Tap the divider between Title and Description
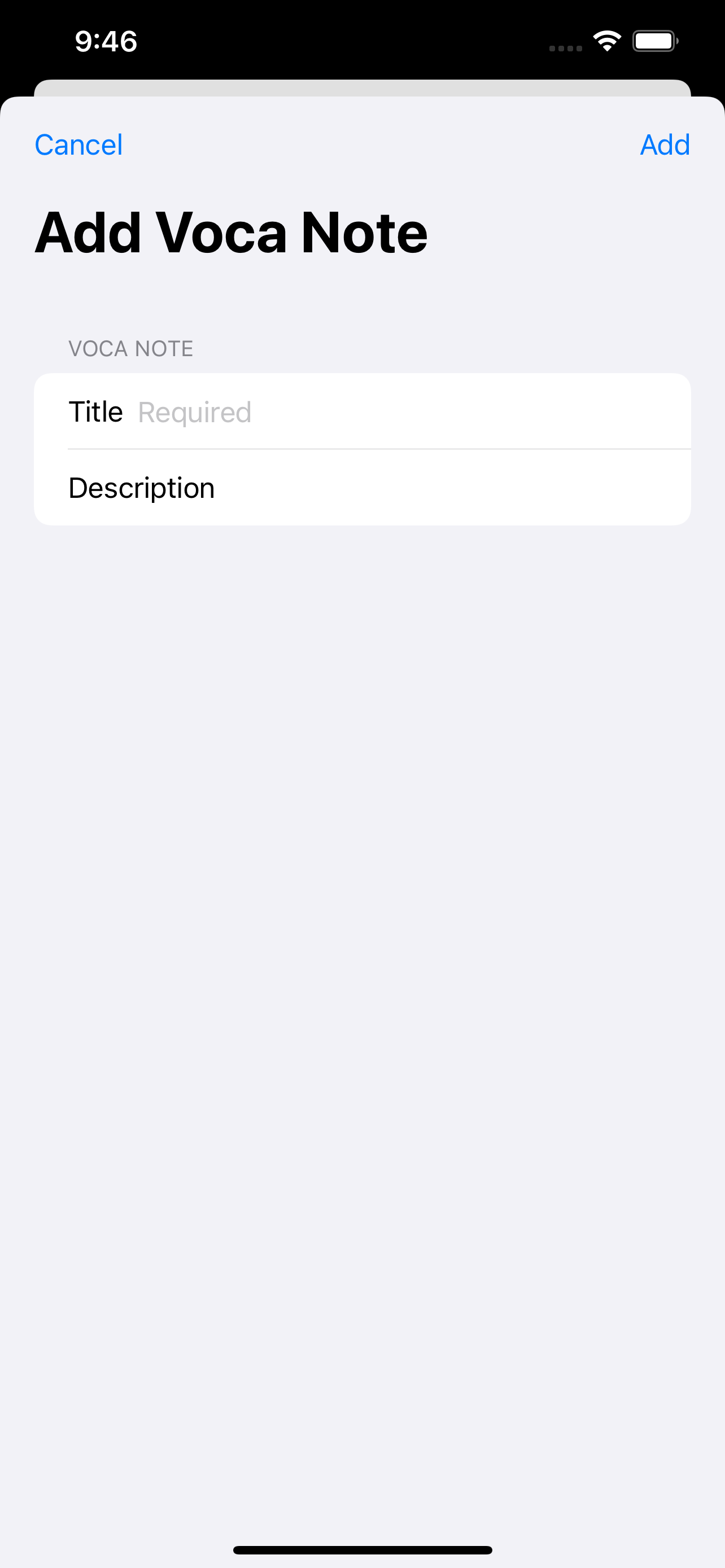This screenshot has height=1568, width=725. pos(377,449)
